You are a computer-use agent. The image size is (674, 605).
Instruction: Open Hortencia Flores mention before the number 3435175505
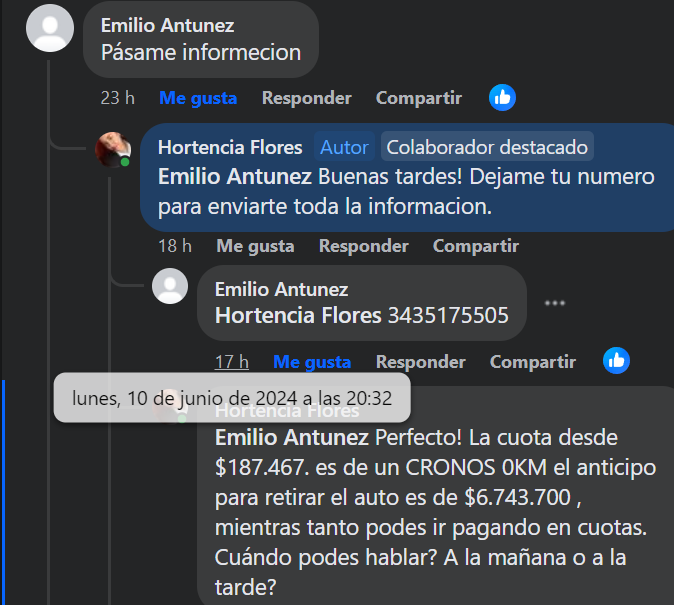(x=298, y=316)
